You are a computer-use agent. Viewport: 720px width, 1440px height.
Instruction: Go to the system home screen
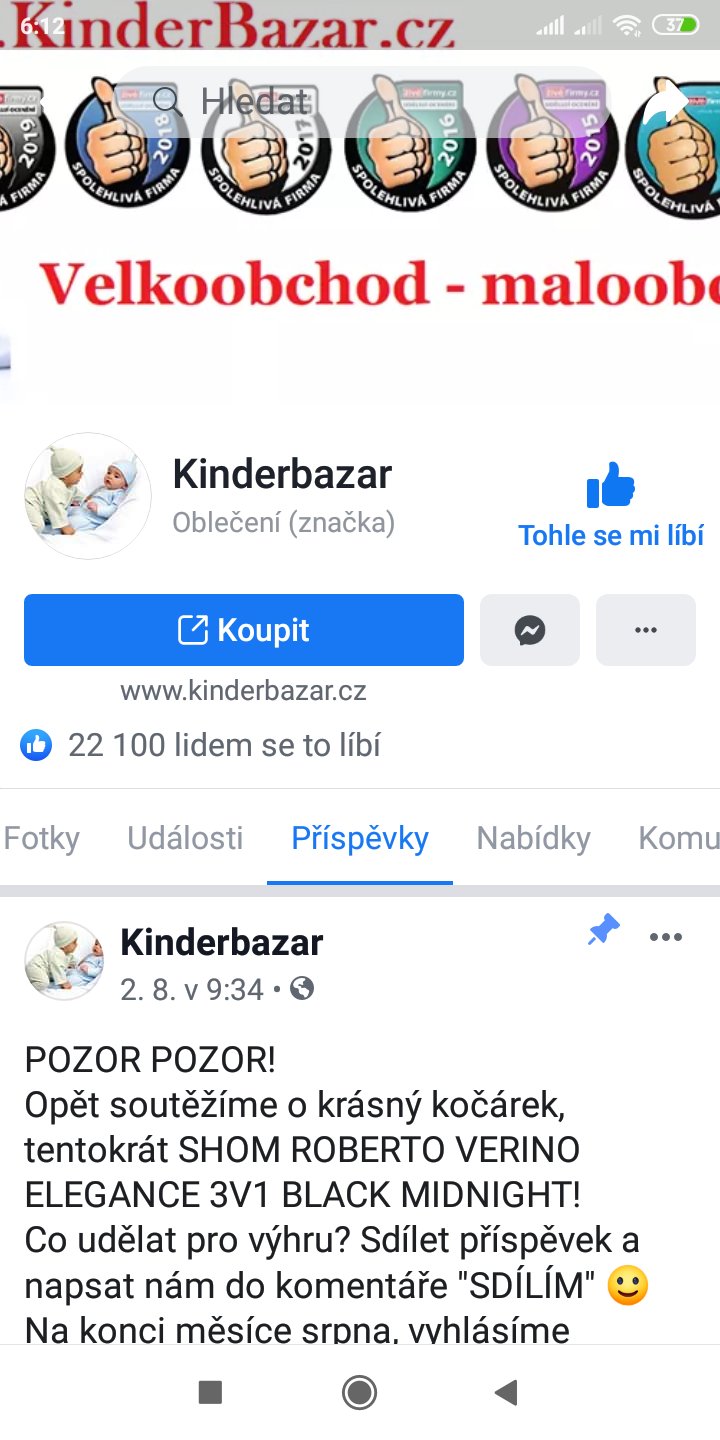(359, 1392)
